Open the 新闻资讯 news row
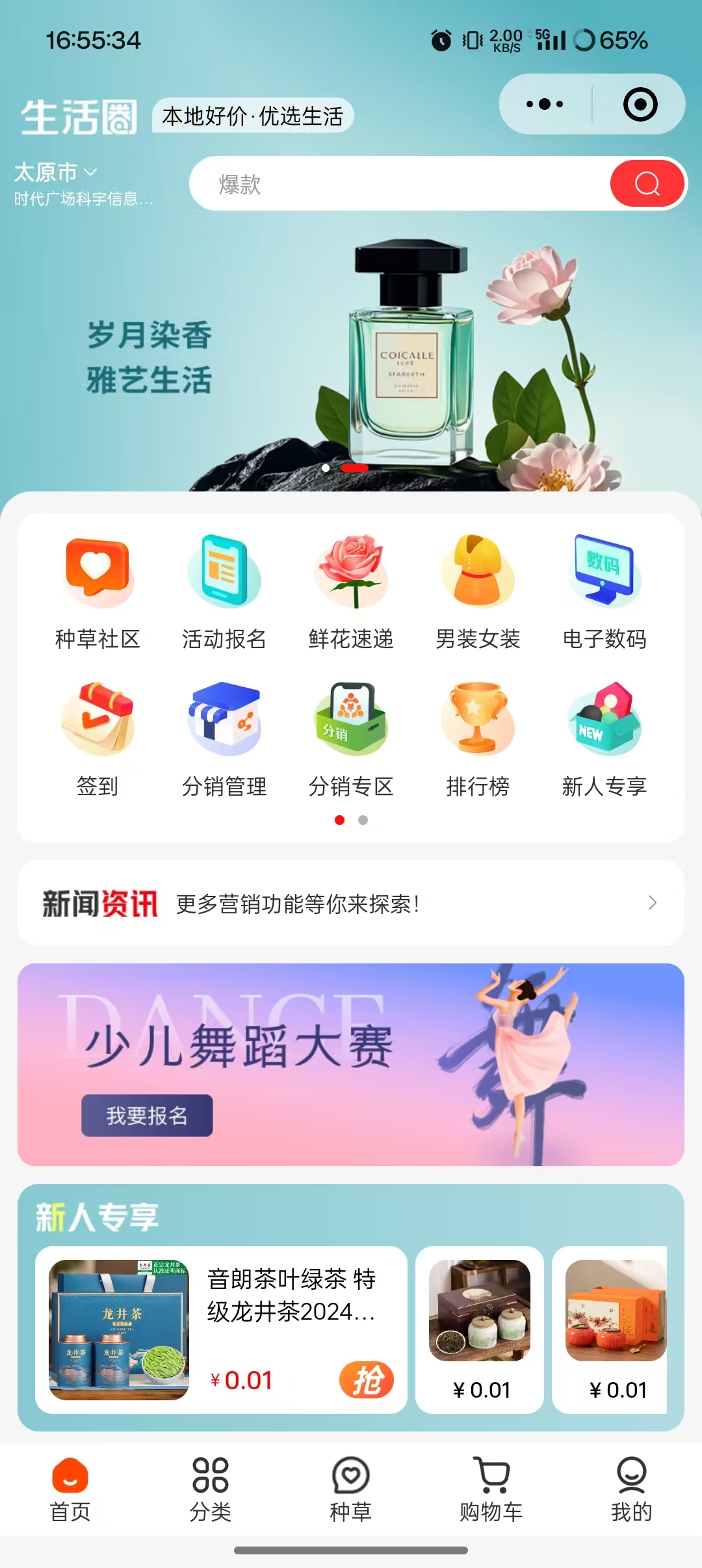Viewport: 702px width, 1568px height. point(351,903)
